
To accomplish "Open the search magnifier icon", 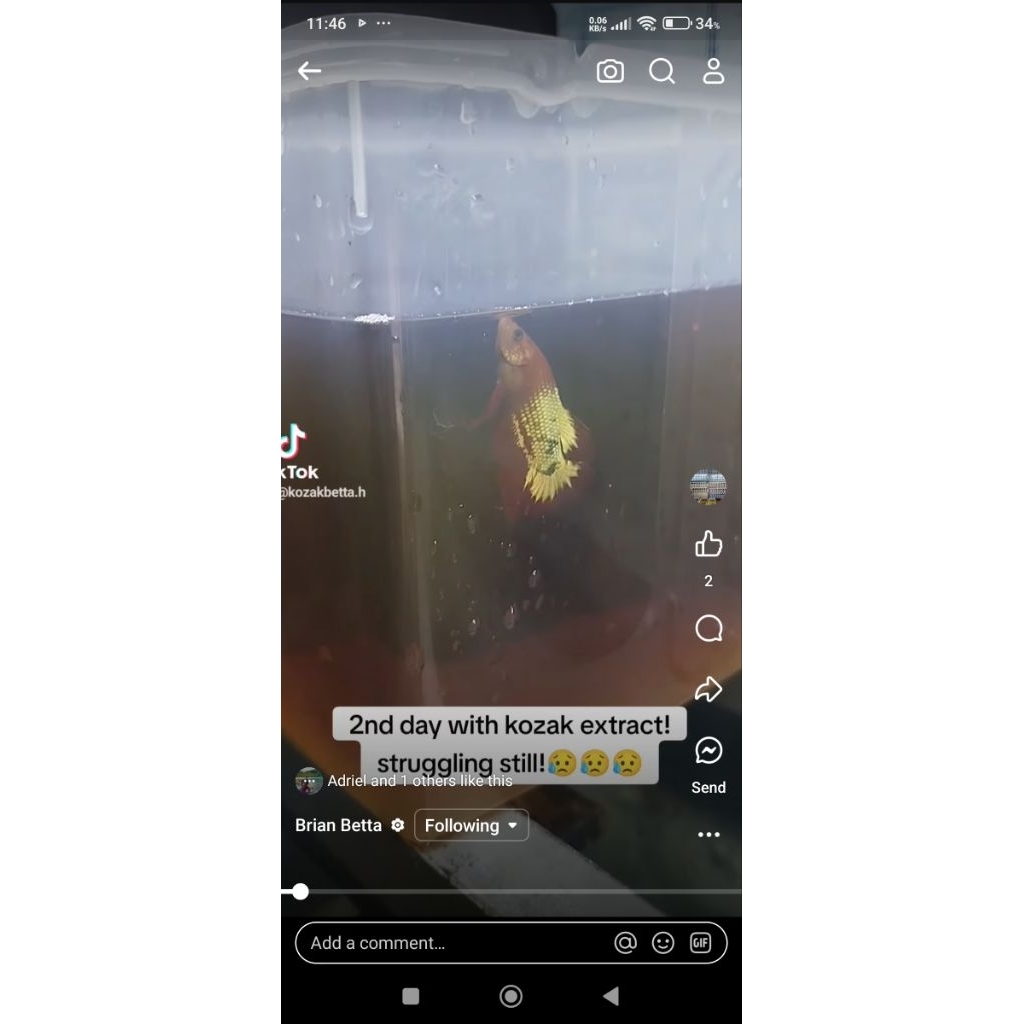I will coord(662,71).
